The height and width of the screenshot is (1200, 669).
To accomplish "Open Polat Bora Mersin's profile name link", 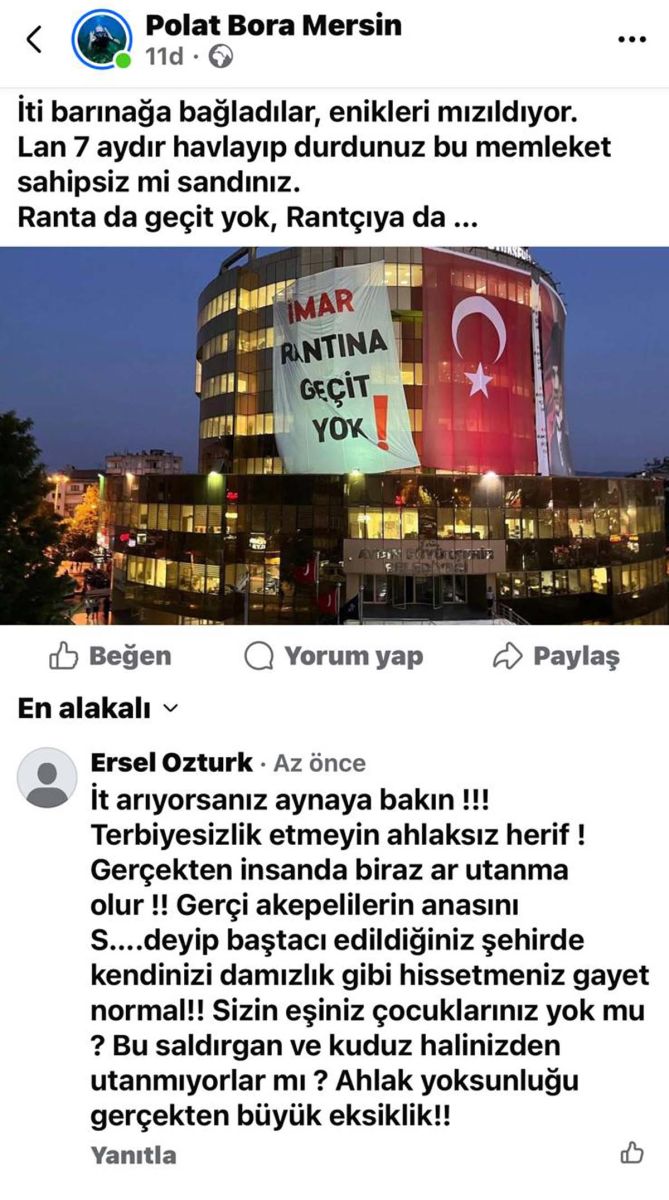I will (x=273, y=25).
